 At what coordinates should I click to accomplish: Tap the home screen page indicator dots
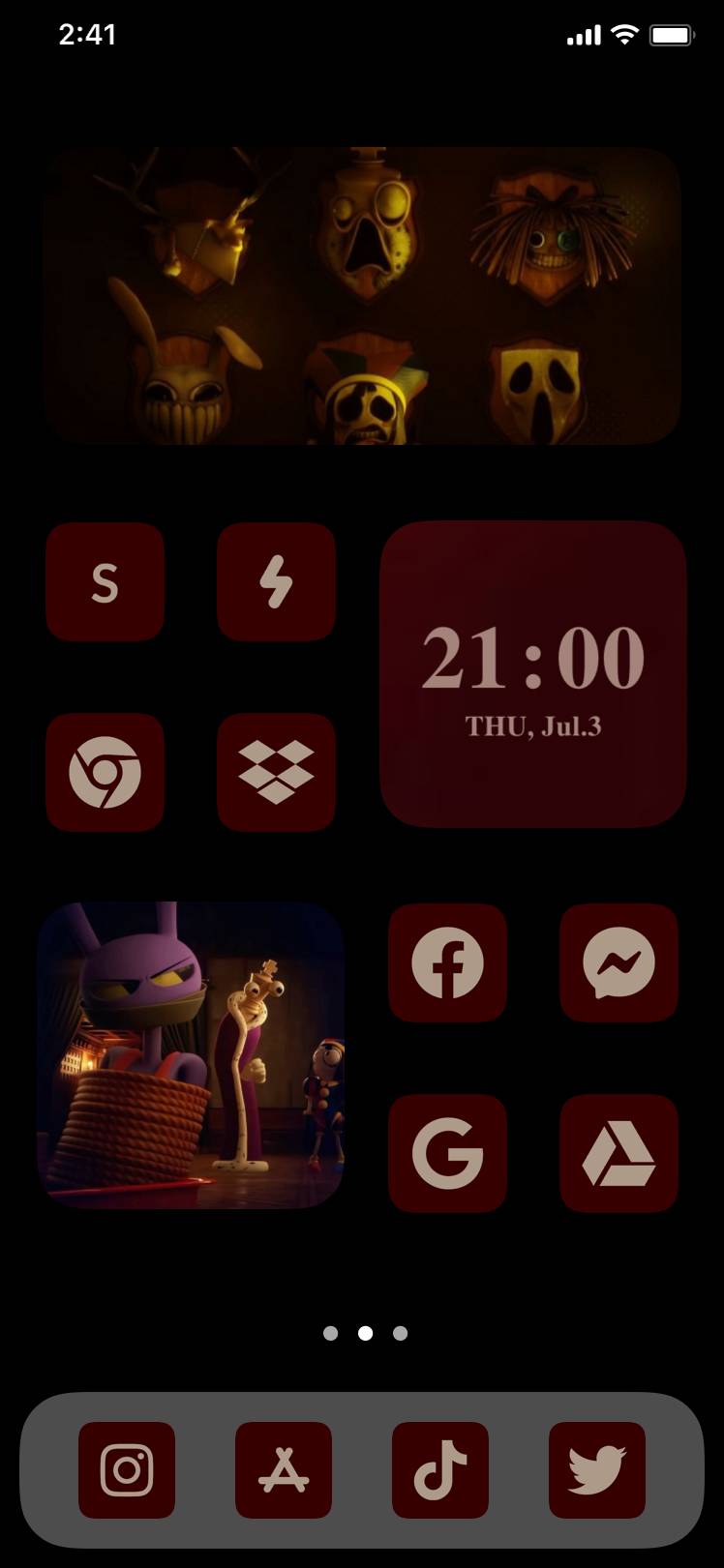click(365, 1333)
